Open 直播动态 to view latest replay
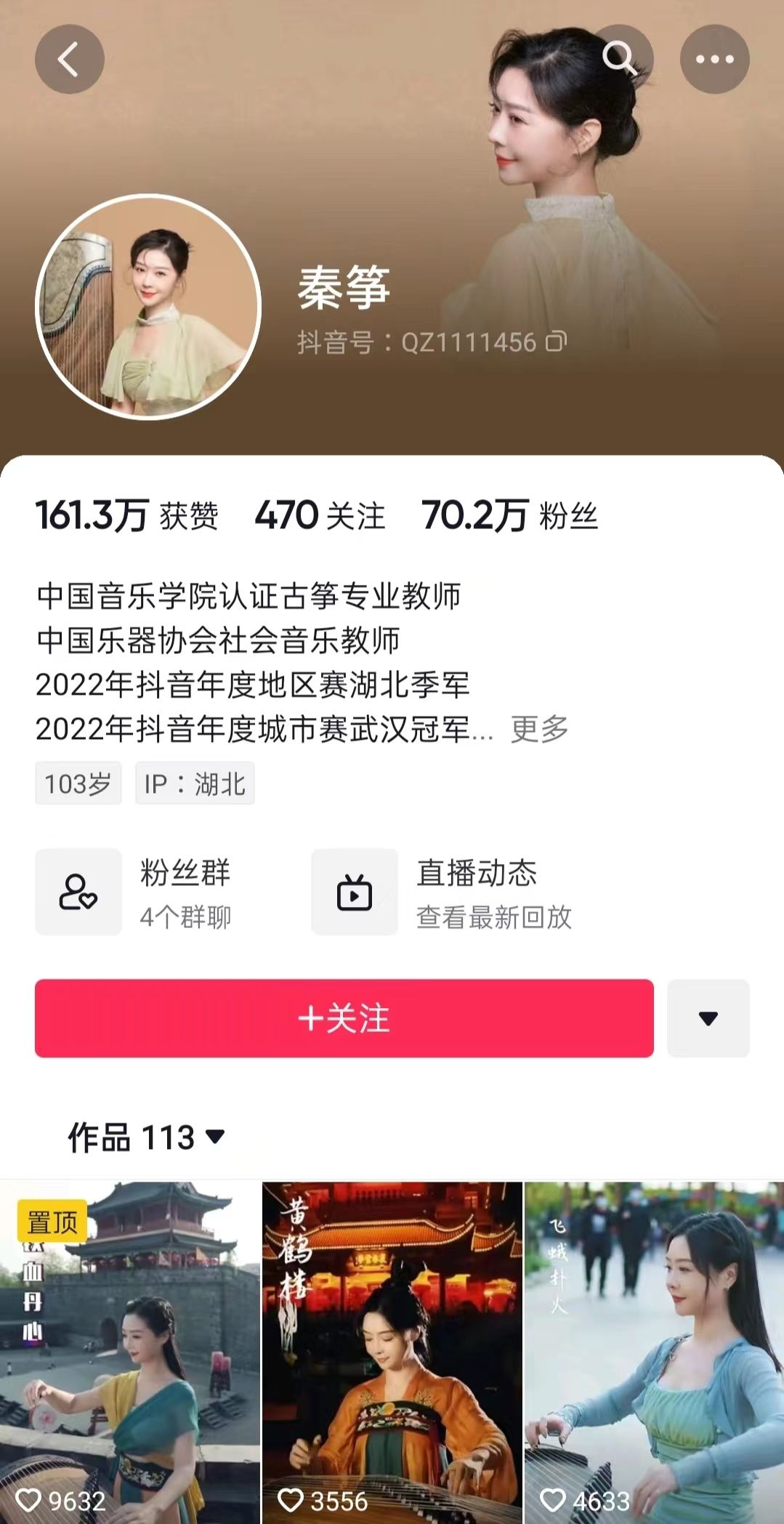Screen dimensions: 784x1524 pos(443,892)
